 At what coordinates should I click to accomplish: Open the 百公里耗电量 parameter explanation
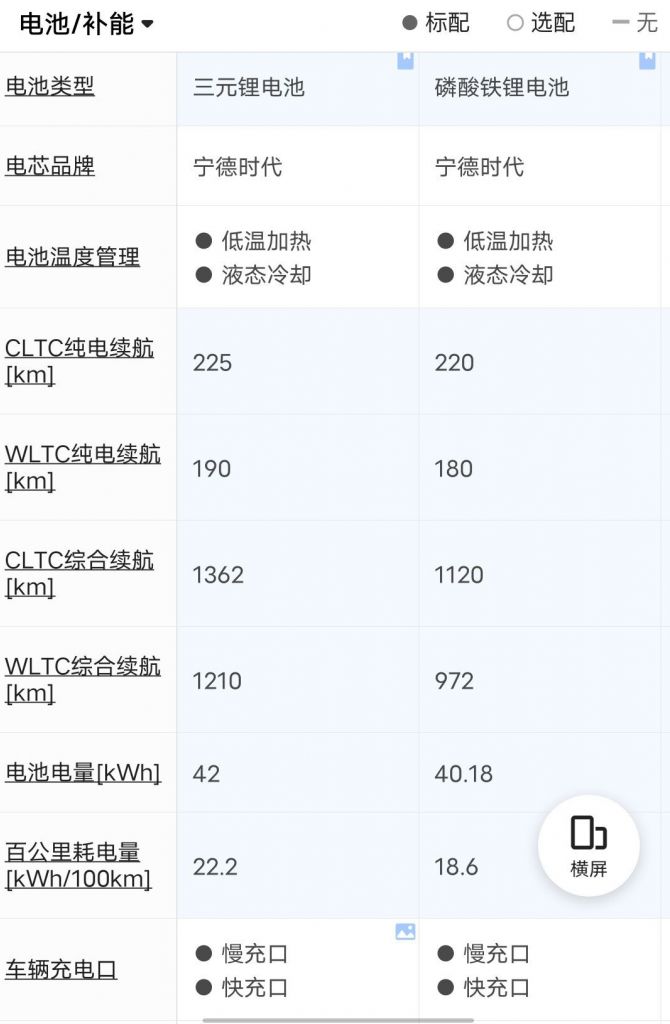click(x=78, y=865)
